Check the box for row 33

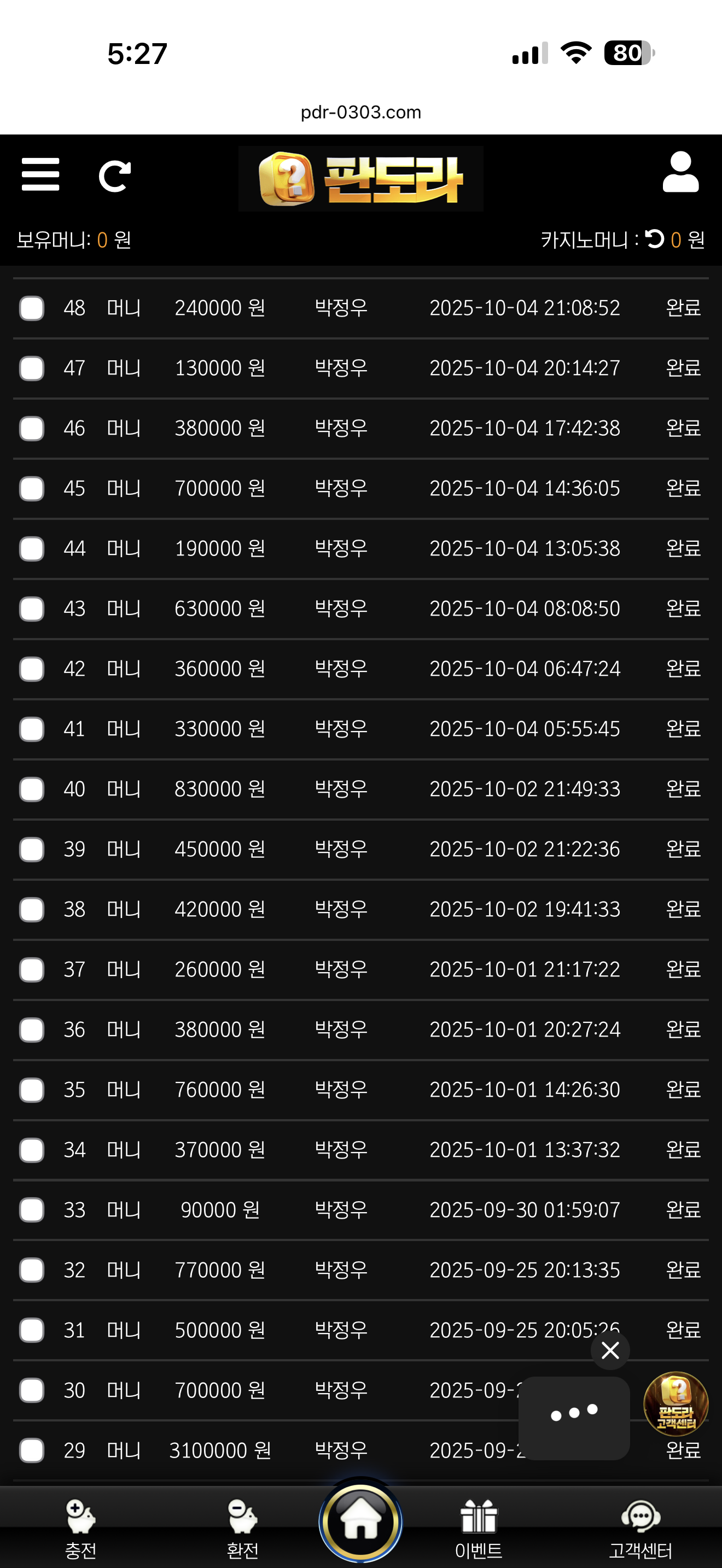pos(32,1210)
